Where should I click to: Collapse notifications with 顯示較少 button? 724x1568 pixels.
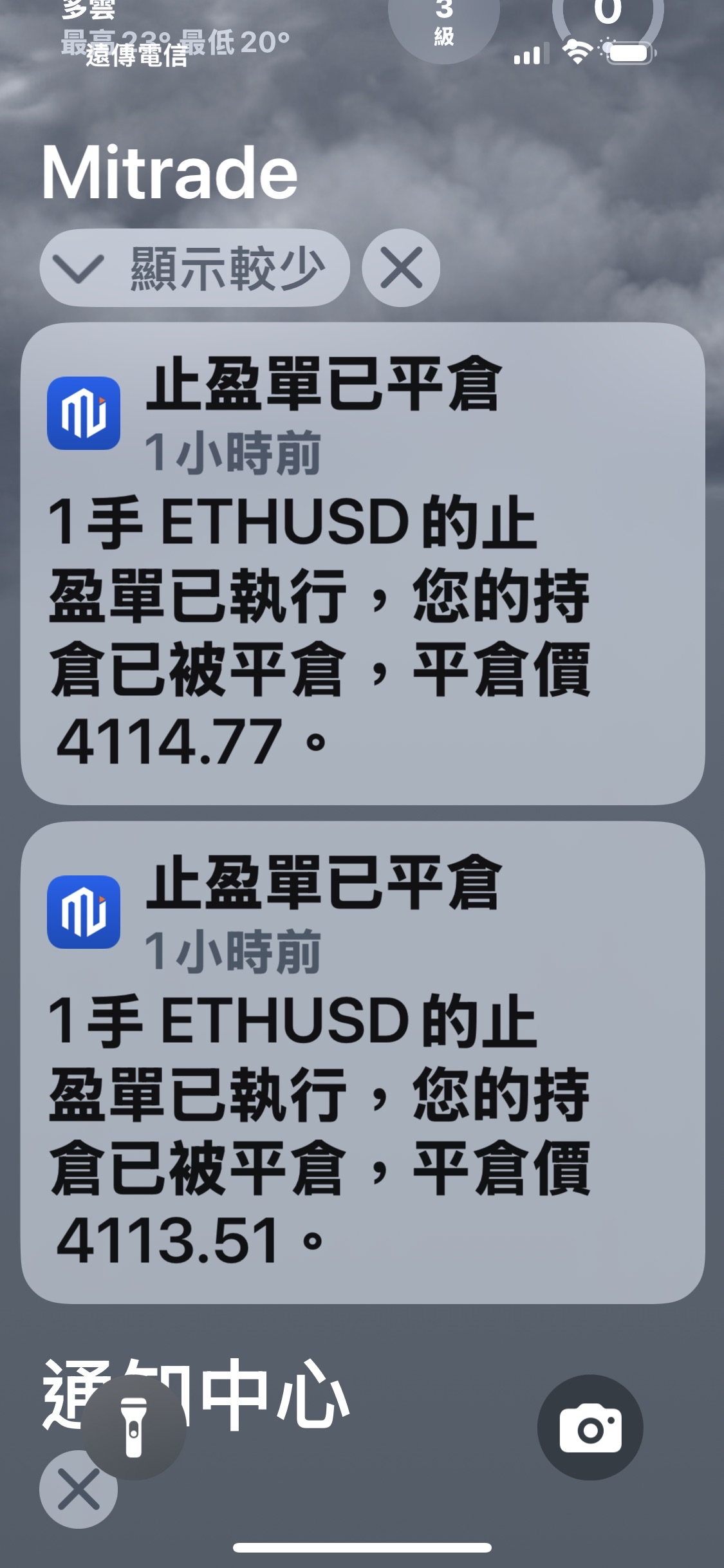tap(194, 268)
